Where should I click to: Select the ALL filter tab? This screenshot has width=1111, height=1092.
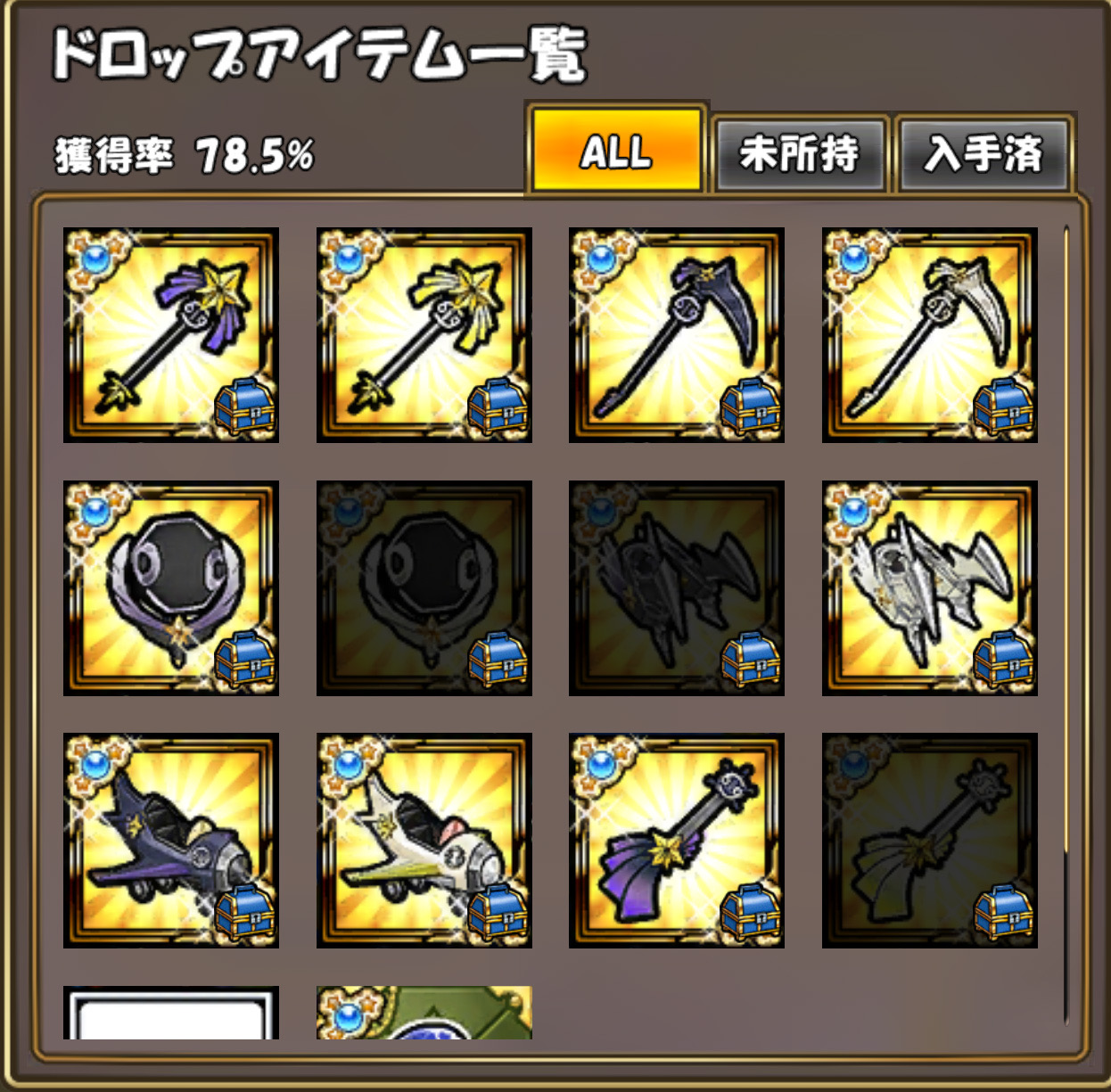click(x=616, y=152)
